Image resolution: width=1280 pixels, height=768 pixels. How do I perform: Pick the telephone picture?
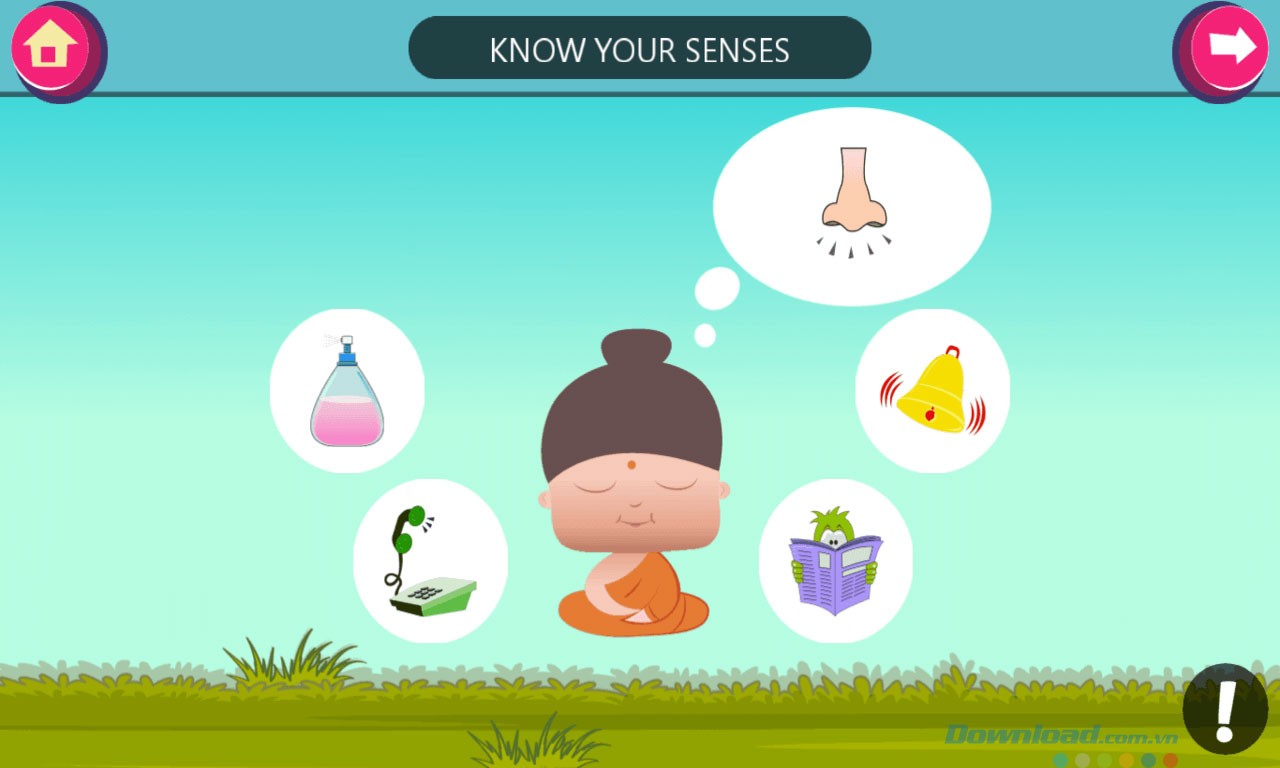(x=430, y=561)
